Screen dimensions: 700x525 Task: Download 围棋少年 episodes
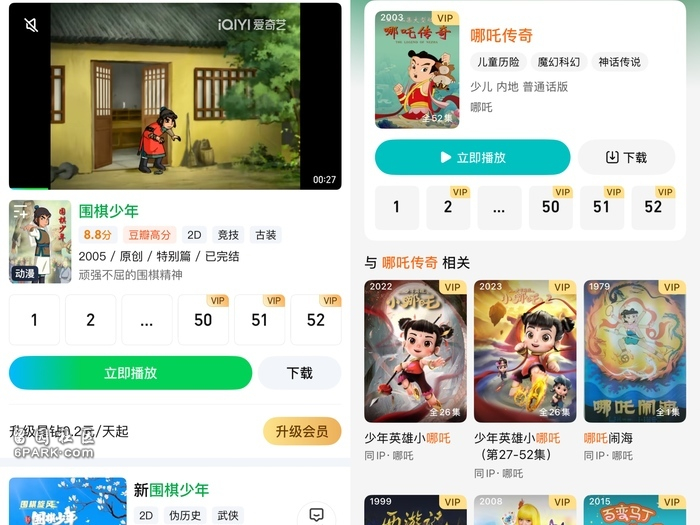(299, 373)
